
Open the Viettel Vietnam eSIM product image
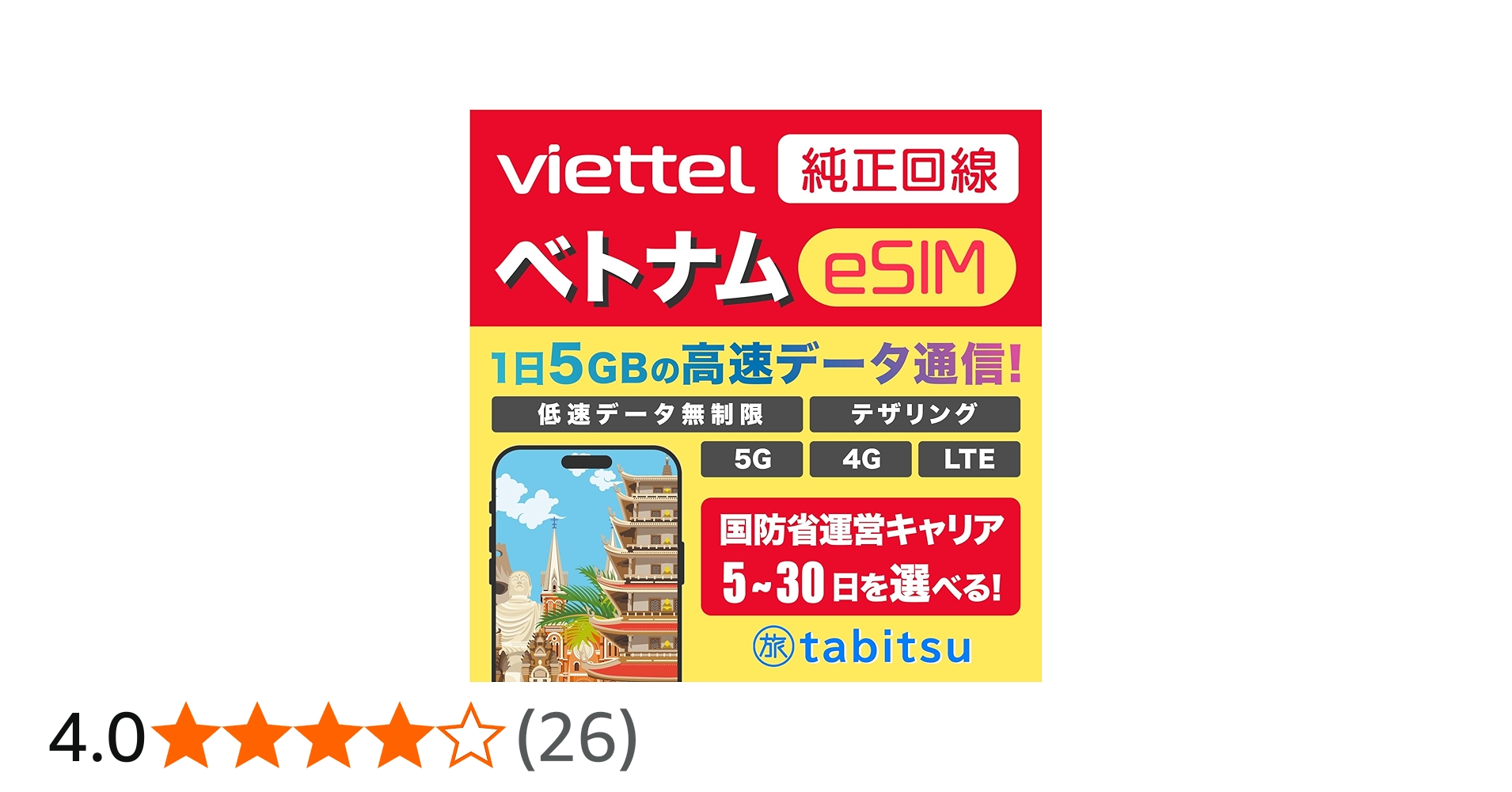(x=755, y=395)
